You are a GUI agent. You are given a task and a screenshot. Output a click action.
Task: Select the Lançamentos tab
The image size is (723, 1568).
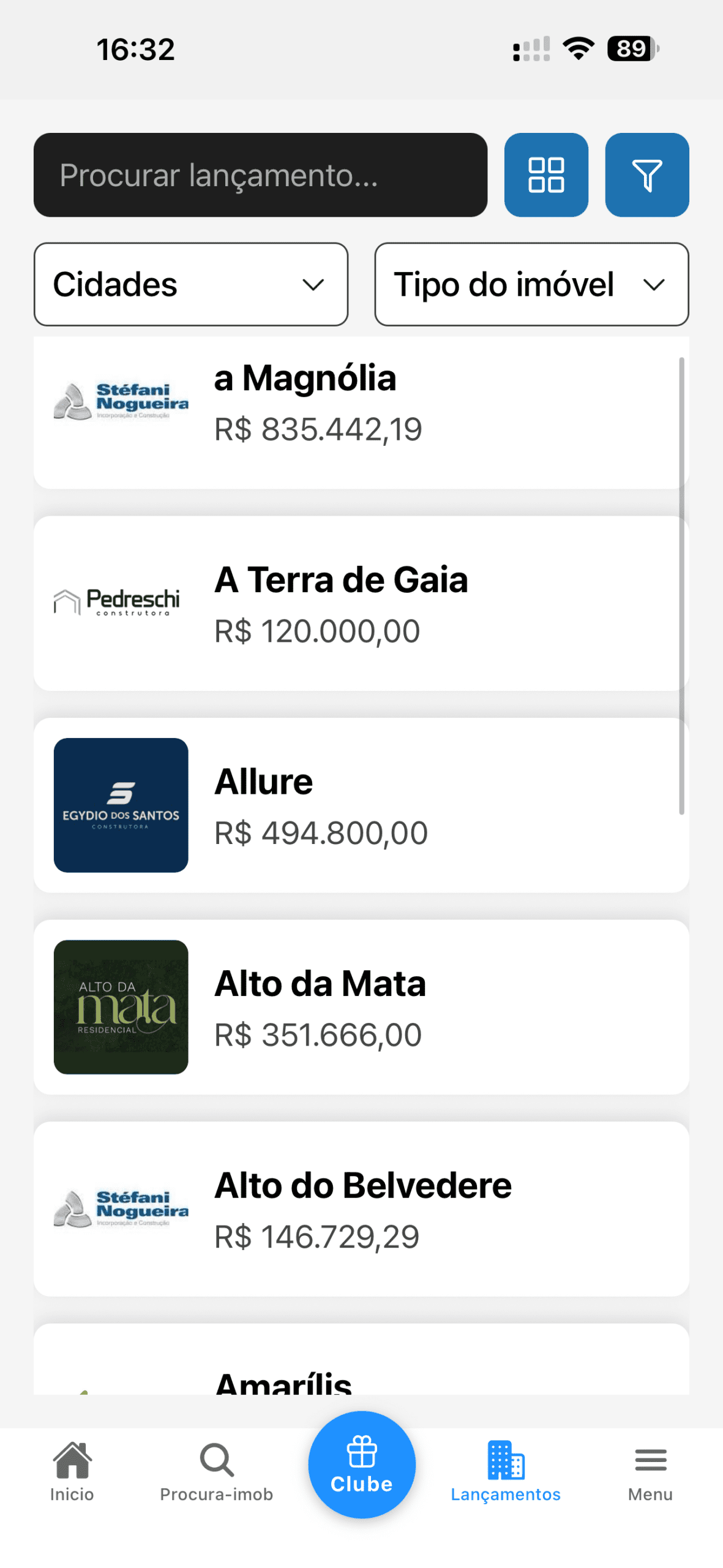[x=506, y=1471]
